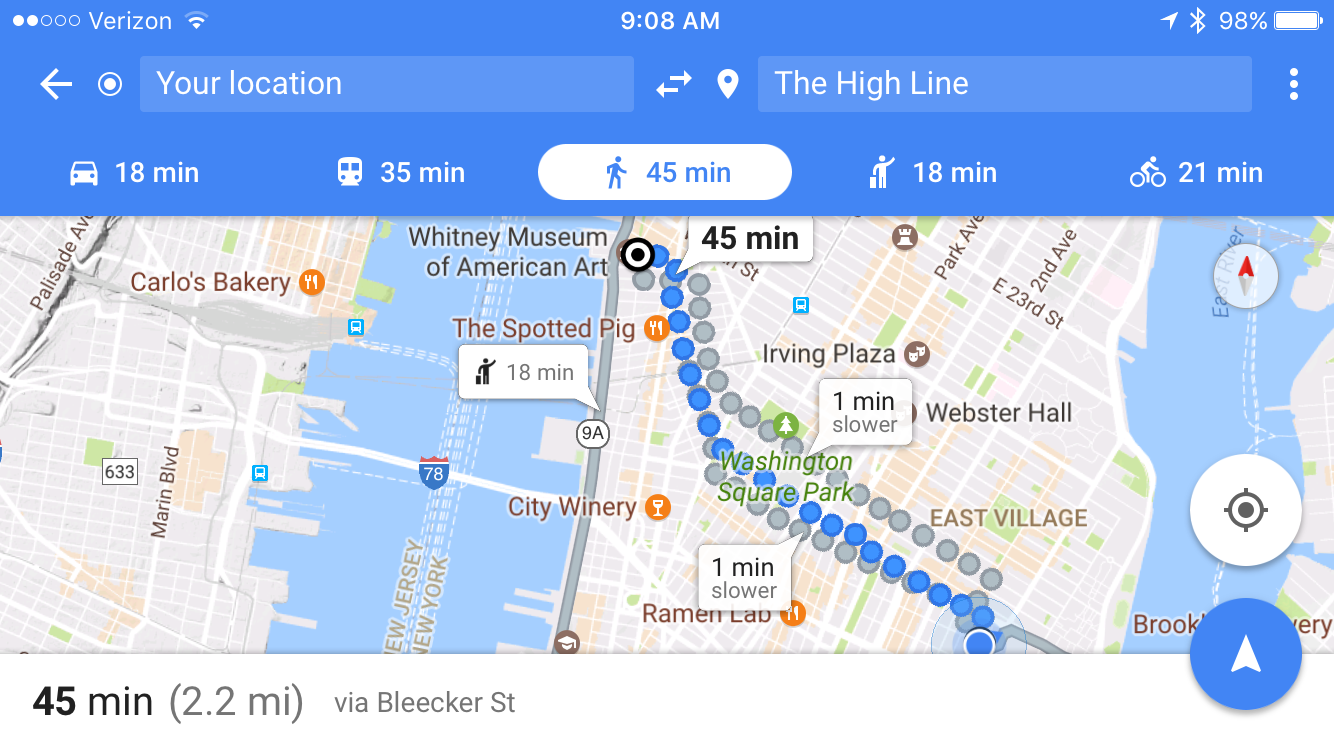
Task: Select the walking tab, 45 min
Action: pos(665,173)
